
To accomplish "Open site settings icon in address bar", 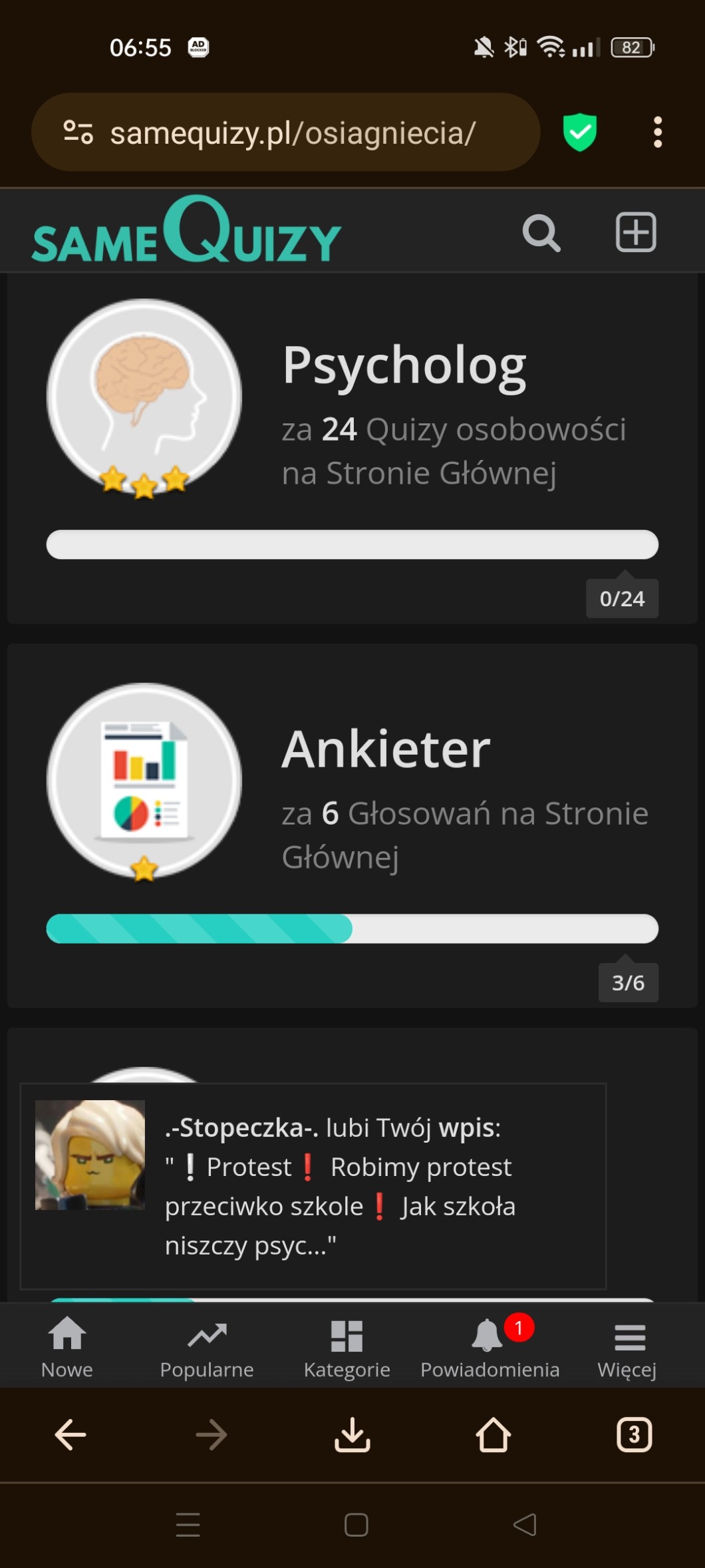I will pos(78,132).
